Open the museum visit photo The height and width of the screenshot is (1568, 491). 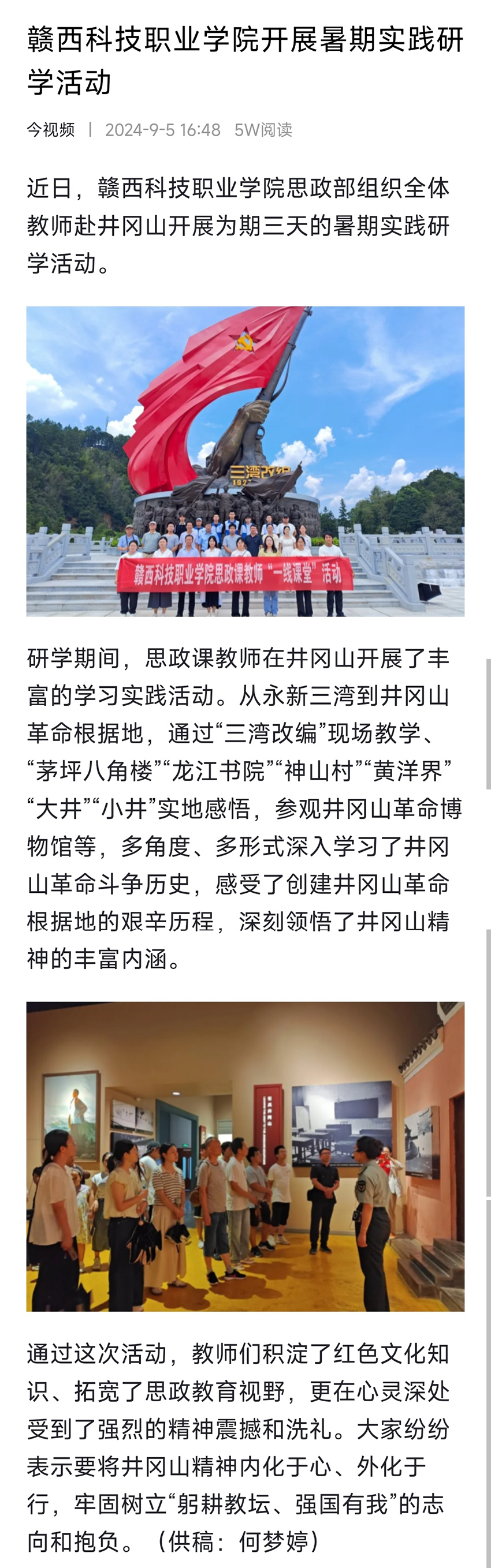245,1156
